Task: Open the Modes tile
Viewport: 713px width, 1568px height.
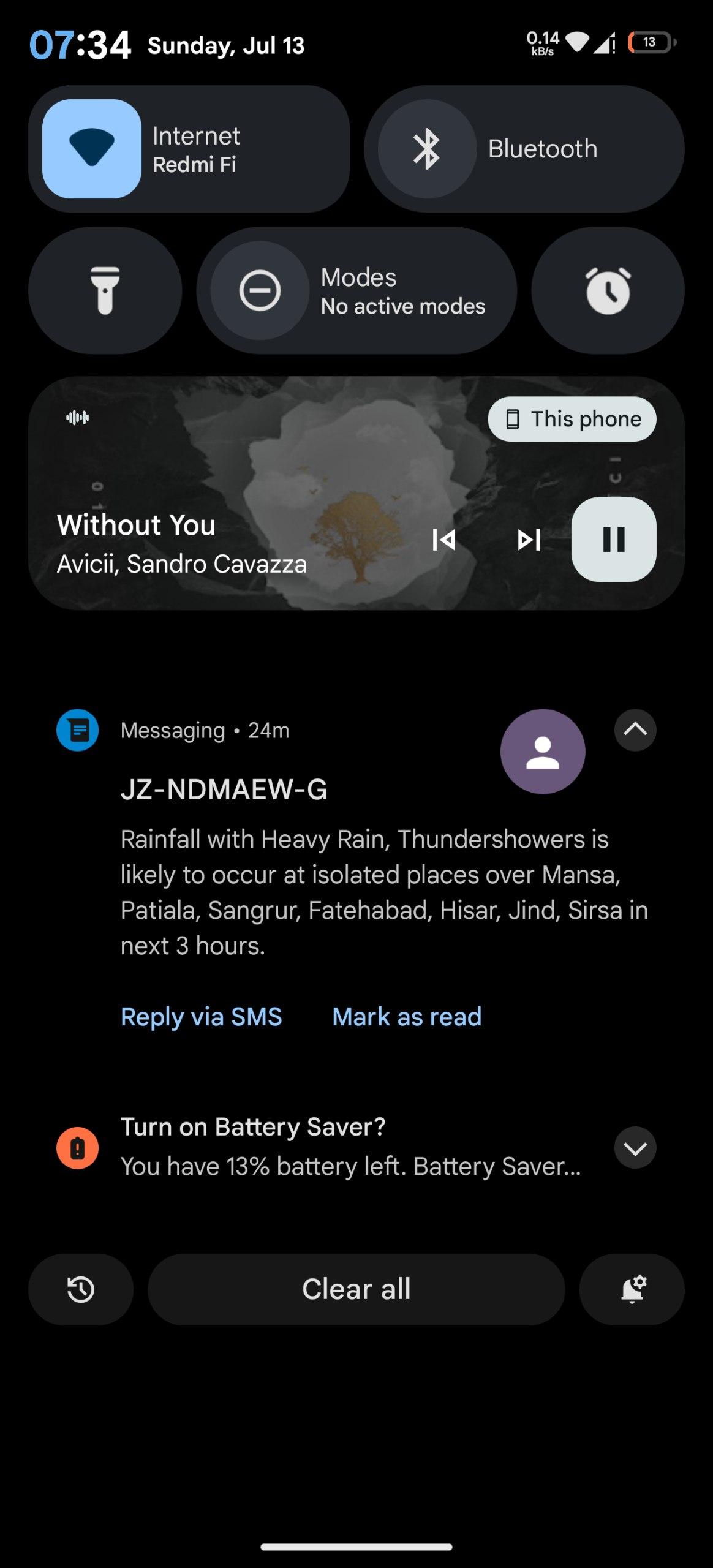Action: (356, 290)
